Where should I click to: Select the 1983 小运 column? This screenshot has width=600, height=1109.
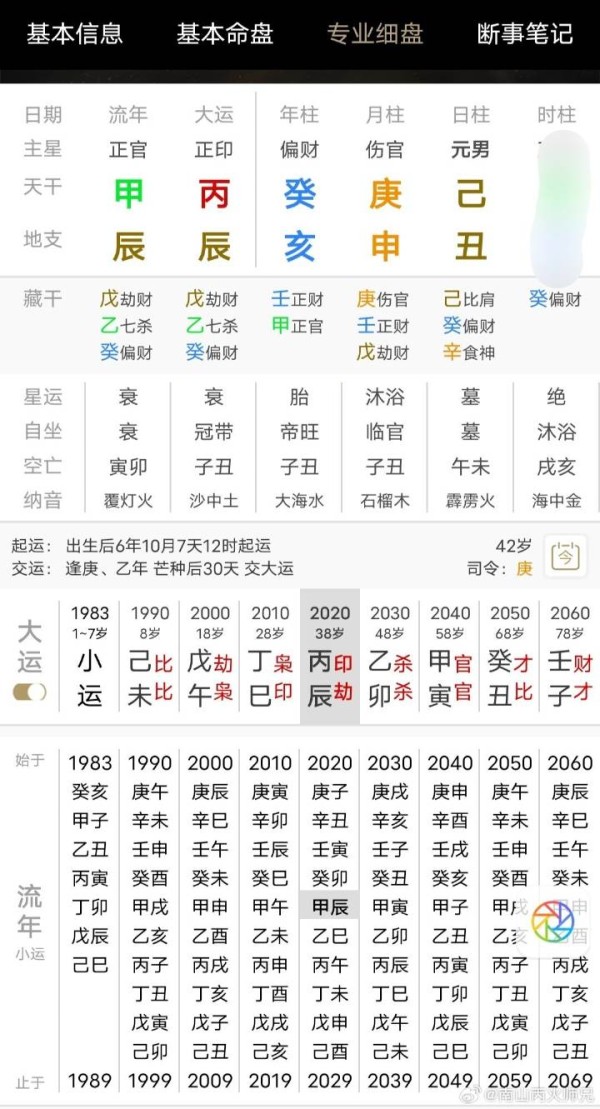point(90,656)
